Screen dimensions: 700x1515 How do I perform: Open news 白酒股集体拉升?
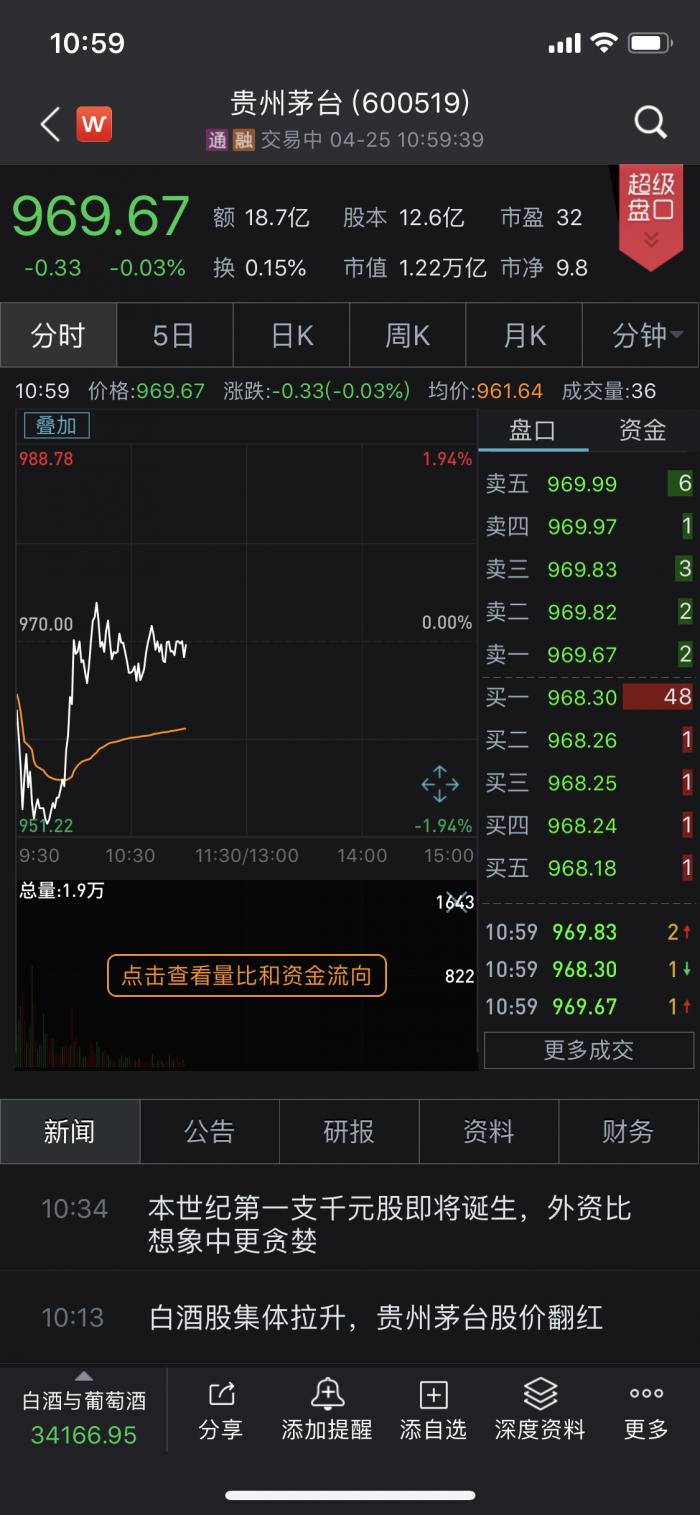coord(376,1317)
